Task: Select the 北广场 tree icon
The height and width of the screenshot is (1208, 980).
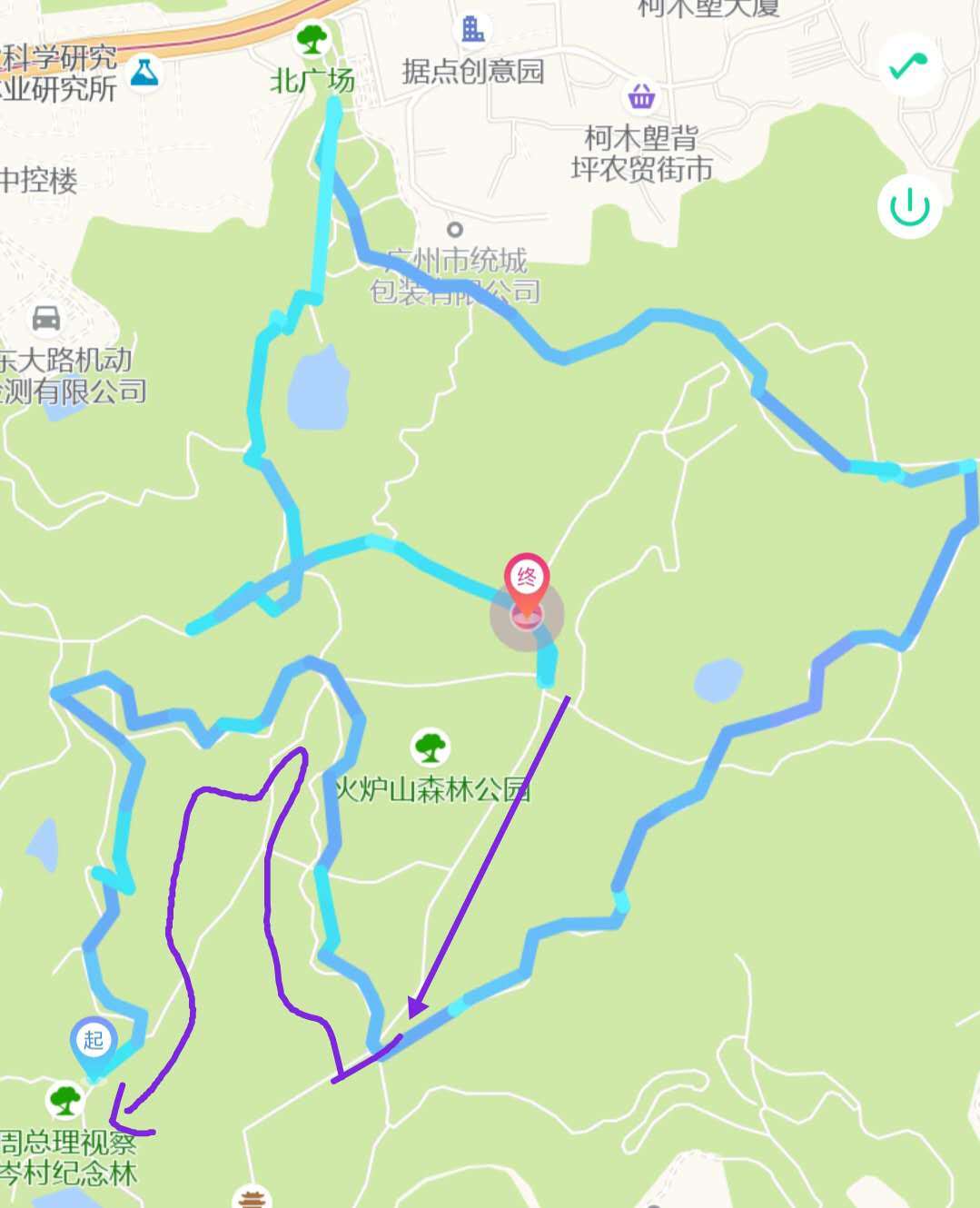Action: [312, 40]
